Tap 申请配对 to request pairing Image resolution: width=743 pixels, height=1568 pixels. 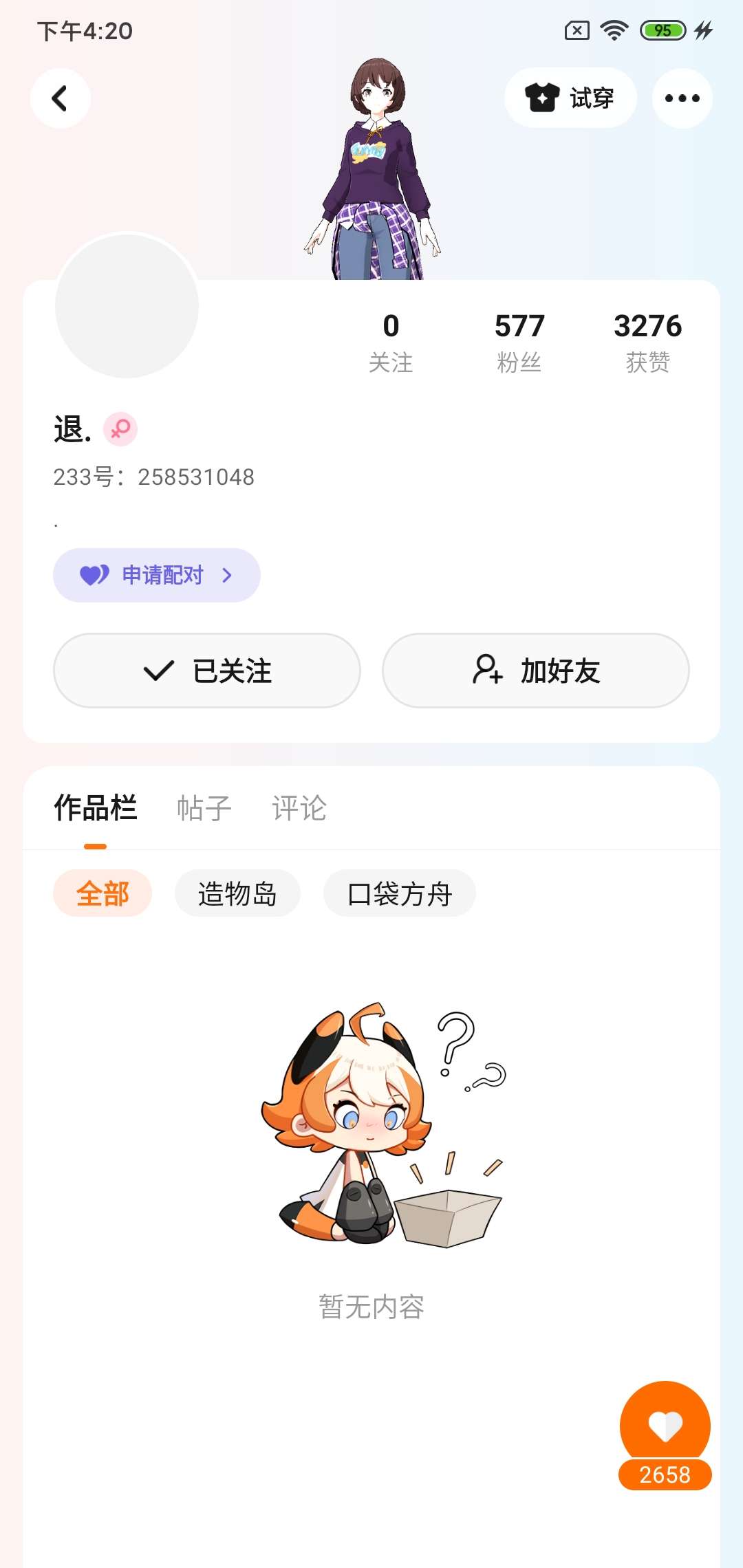(157, 575)
